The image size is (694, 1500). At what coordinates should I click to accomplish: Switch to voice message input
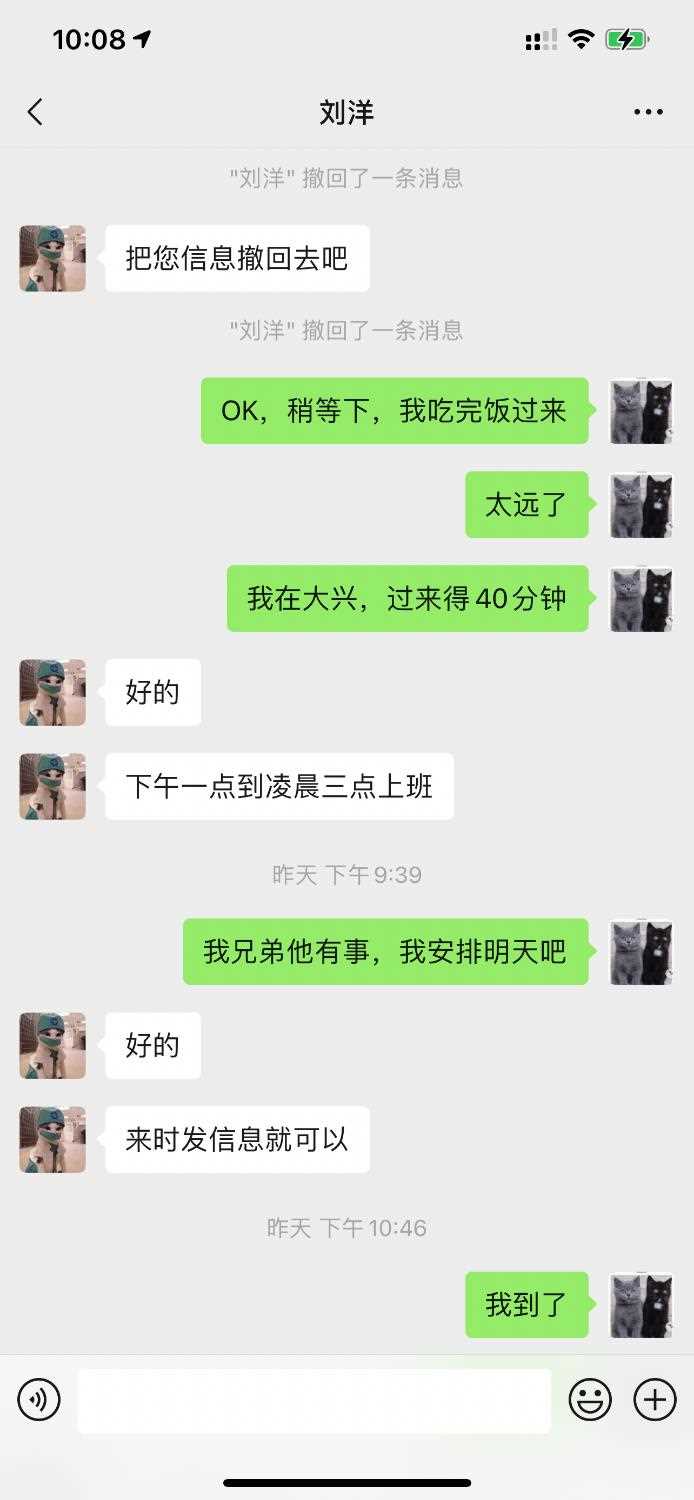39,1400
